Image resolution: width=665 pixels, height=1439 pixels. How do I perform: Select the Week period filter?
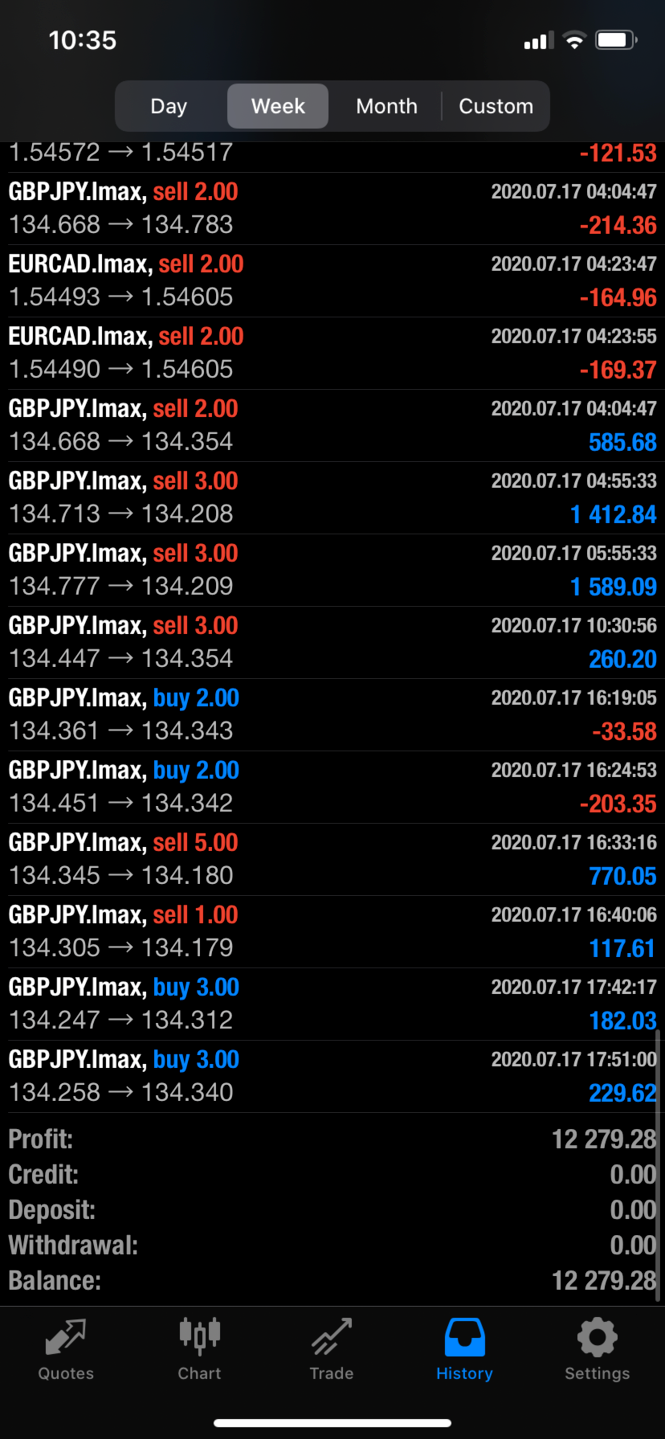278,106
